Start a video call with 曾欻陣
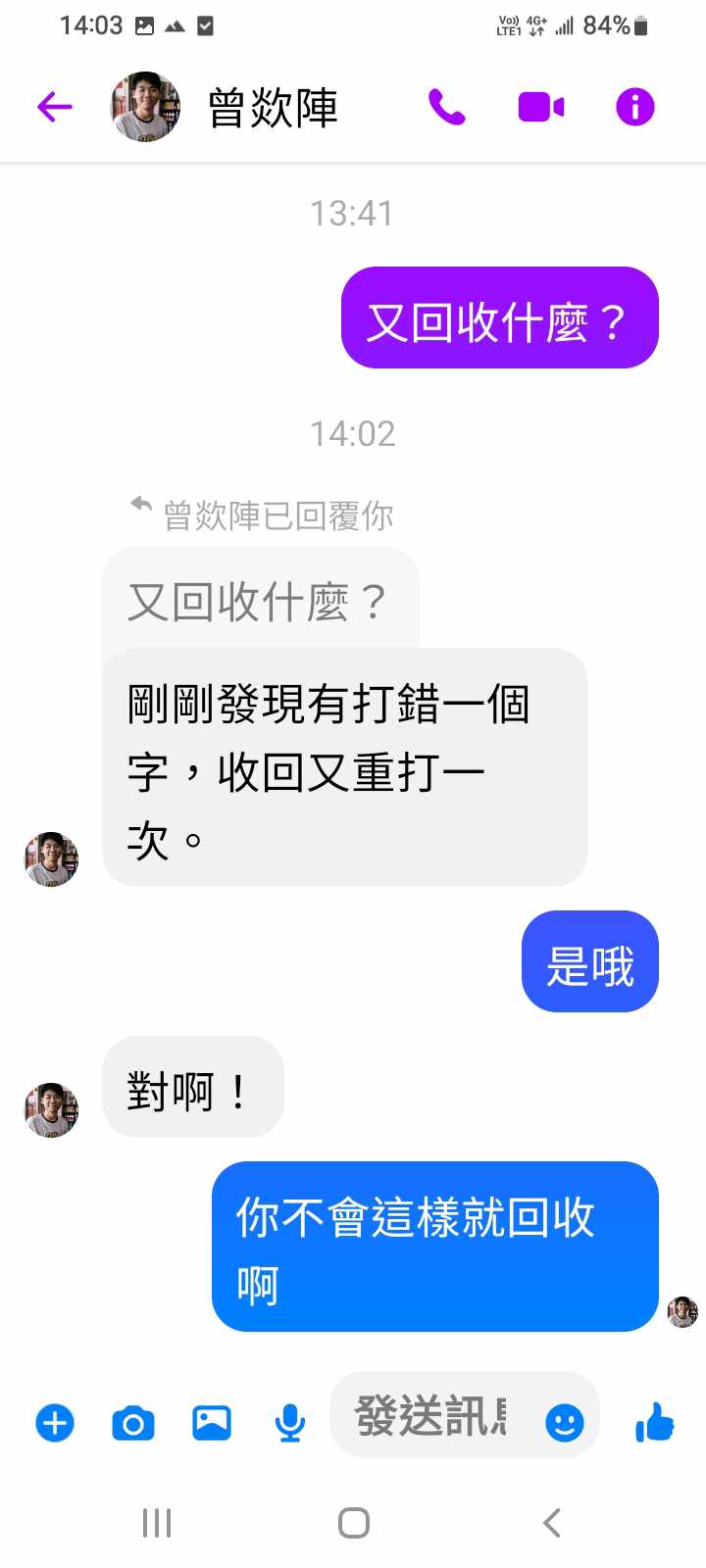 [540, 107]
